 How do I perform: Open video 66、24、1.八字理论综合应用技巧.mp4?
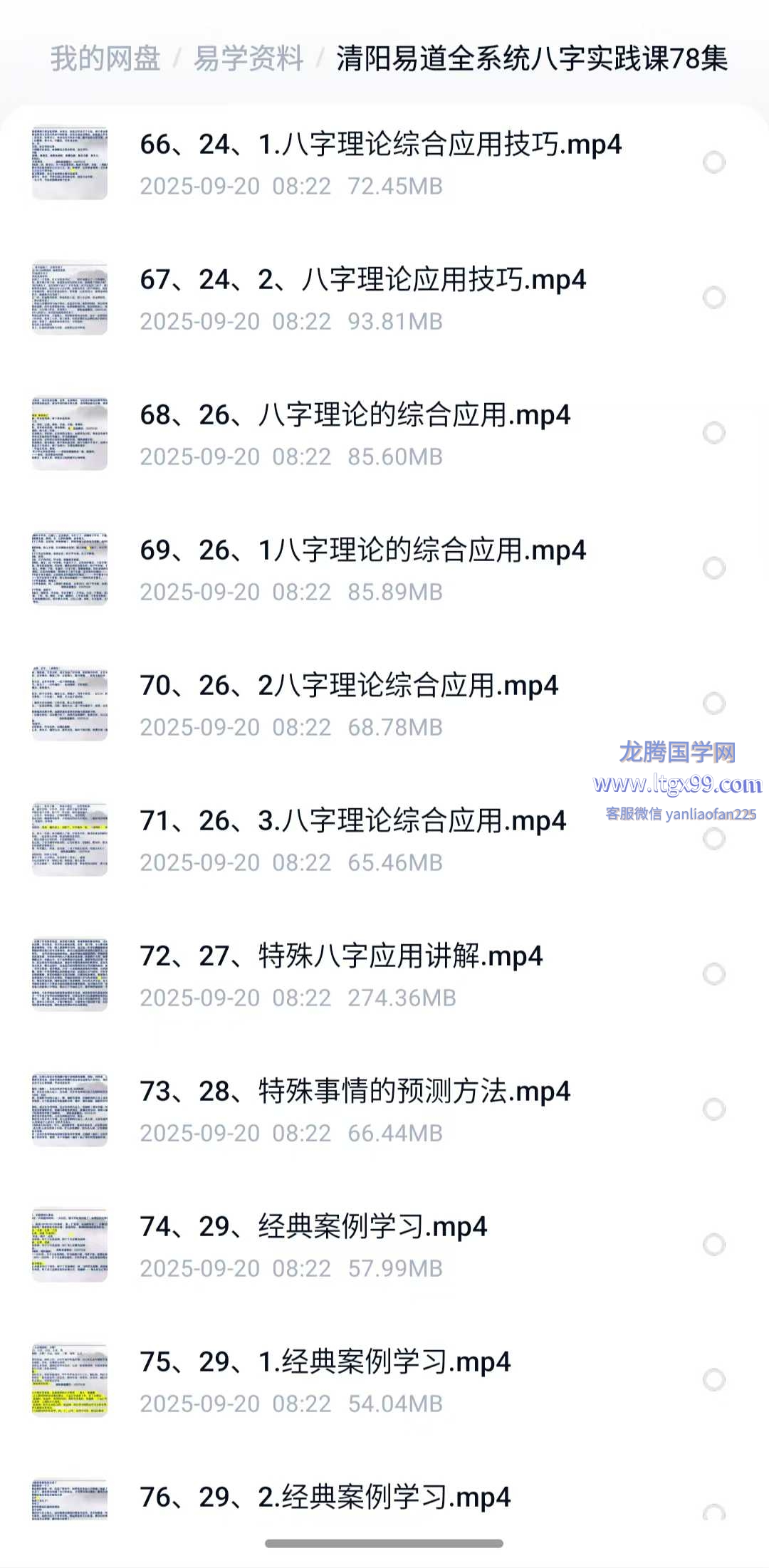[380, 145]
